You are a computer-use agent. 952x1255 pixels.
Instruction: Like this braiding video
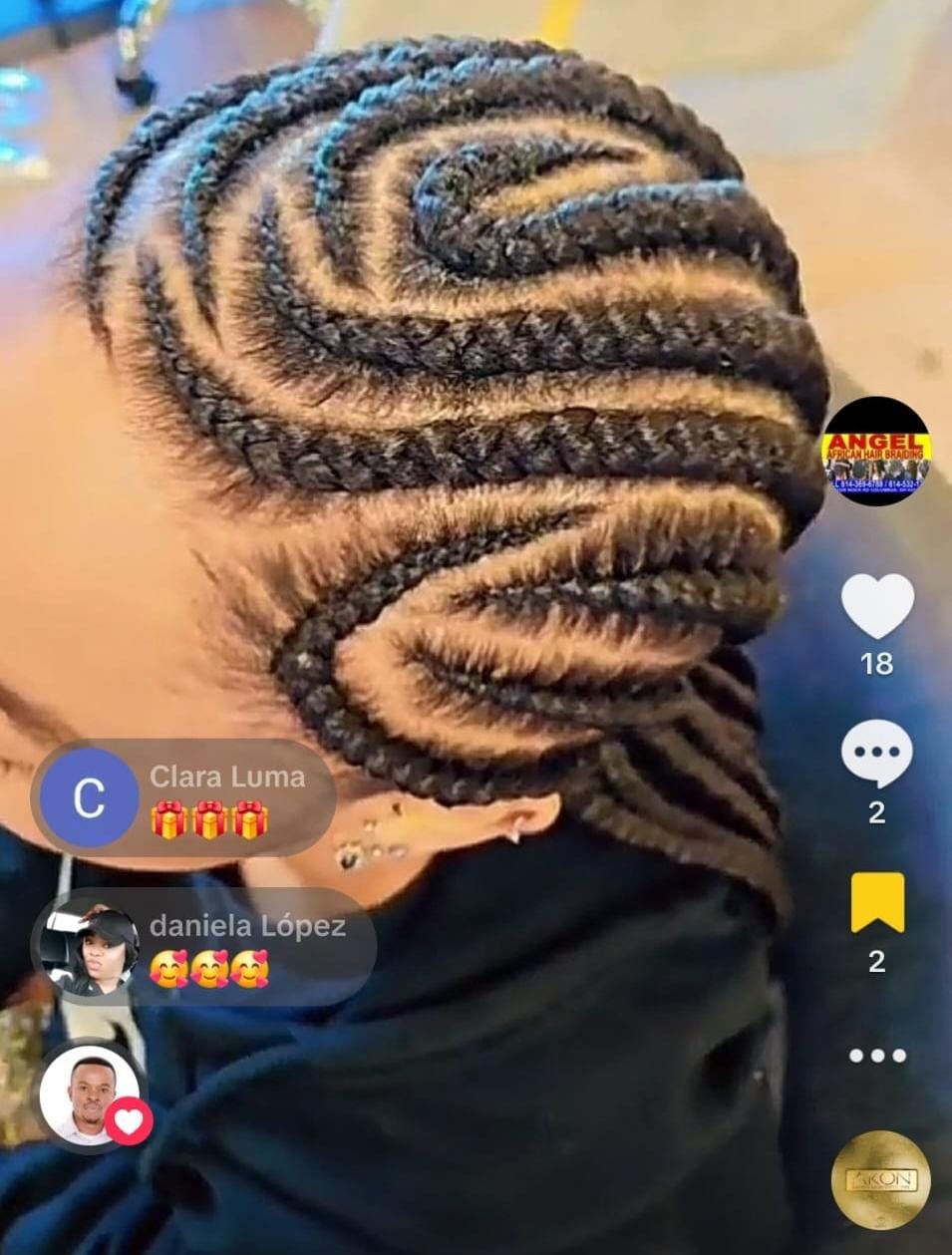tap(877, 606)
